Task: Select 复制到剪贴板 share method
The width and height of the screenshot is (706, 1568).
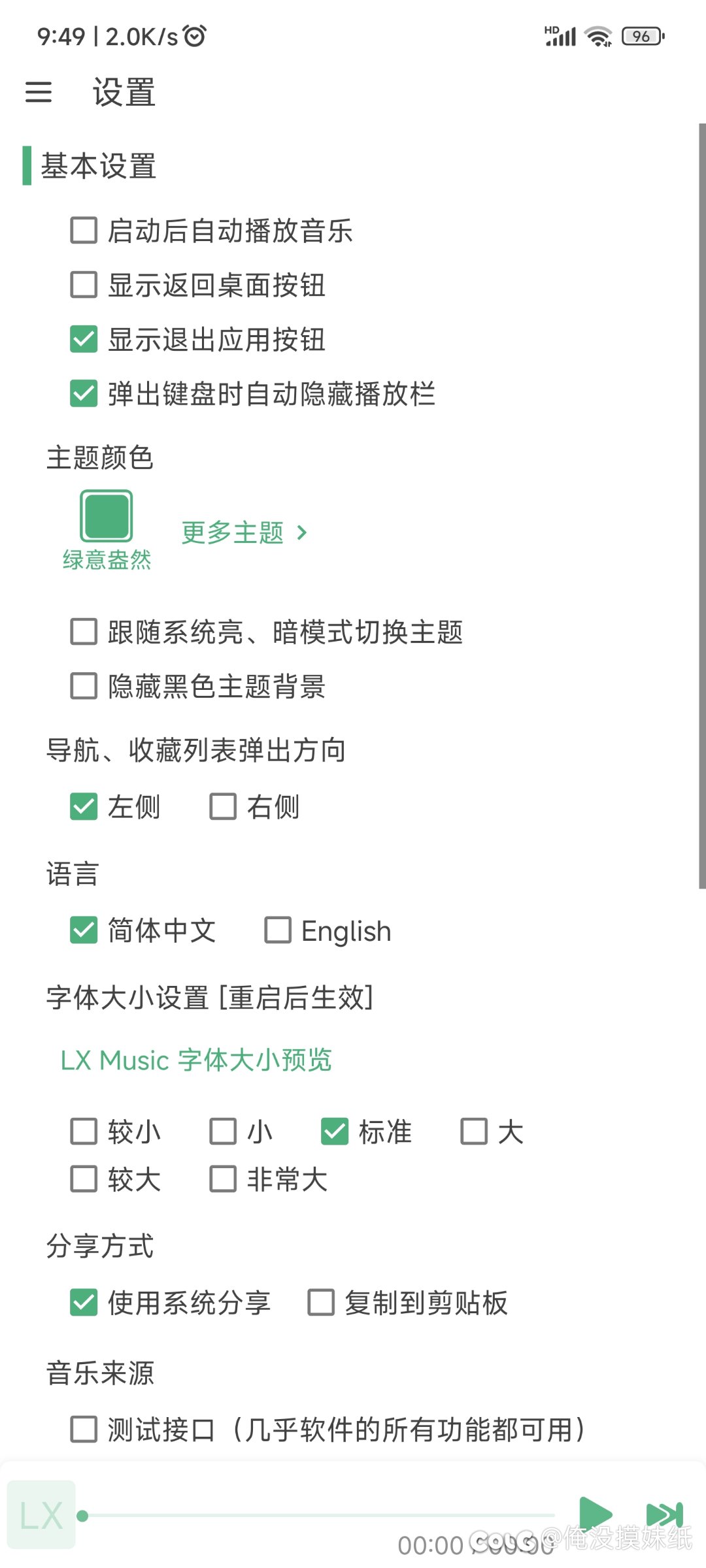Action: [x=321, y=1302]
